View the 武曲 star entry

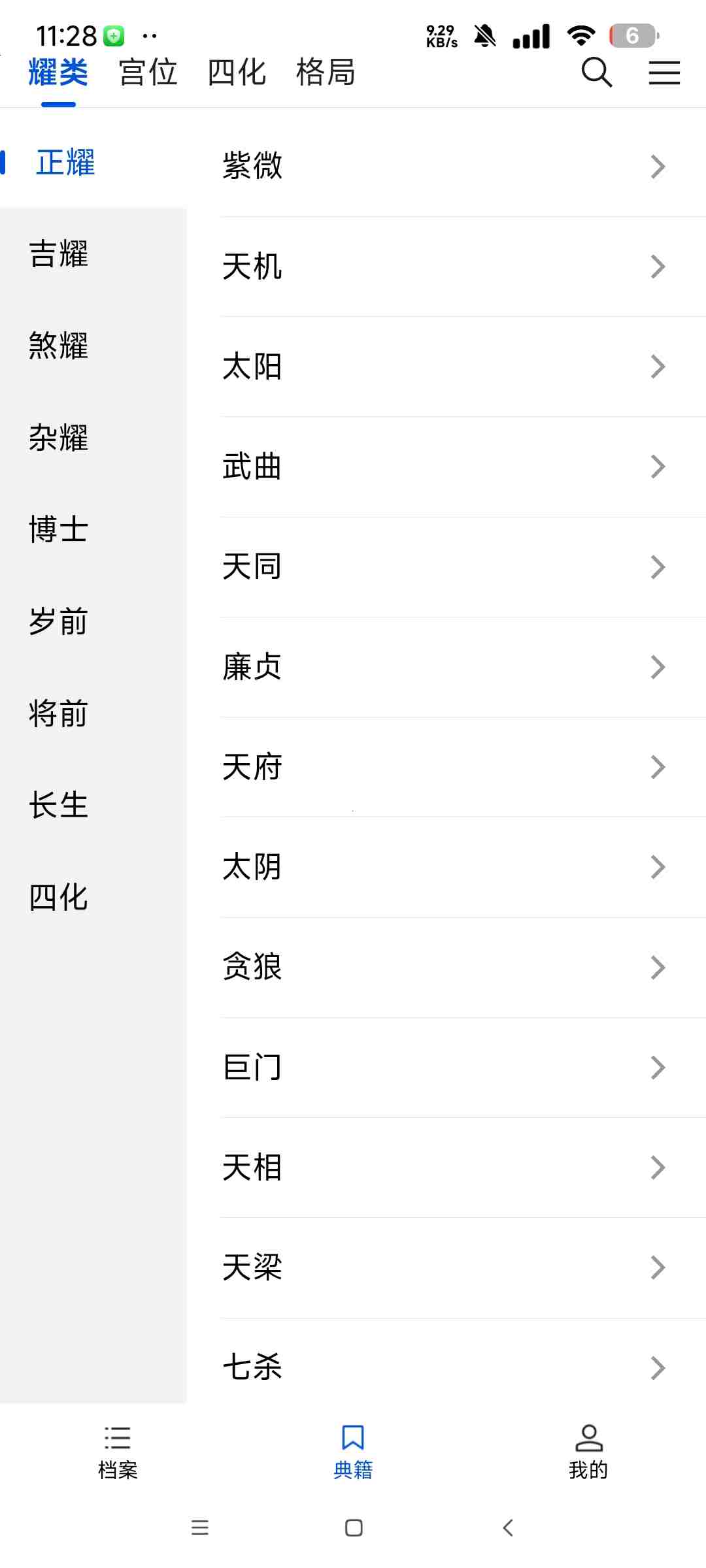(x=445, y=466)
